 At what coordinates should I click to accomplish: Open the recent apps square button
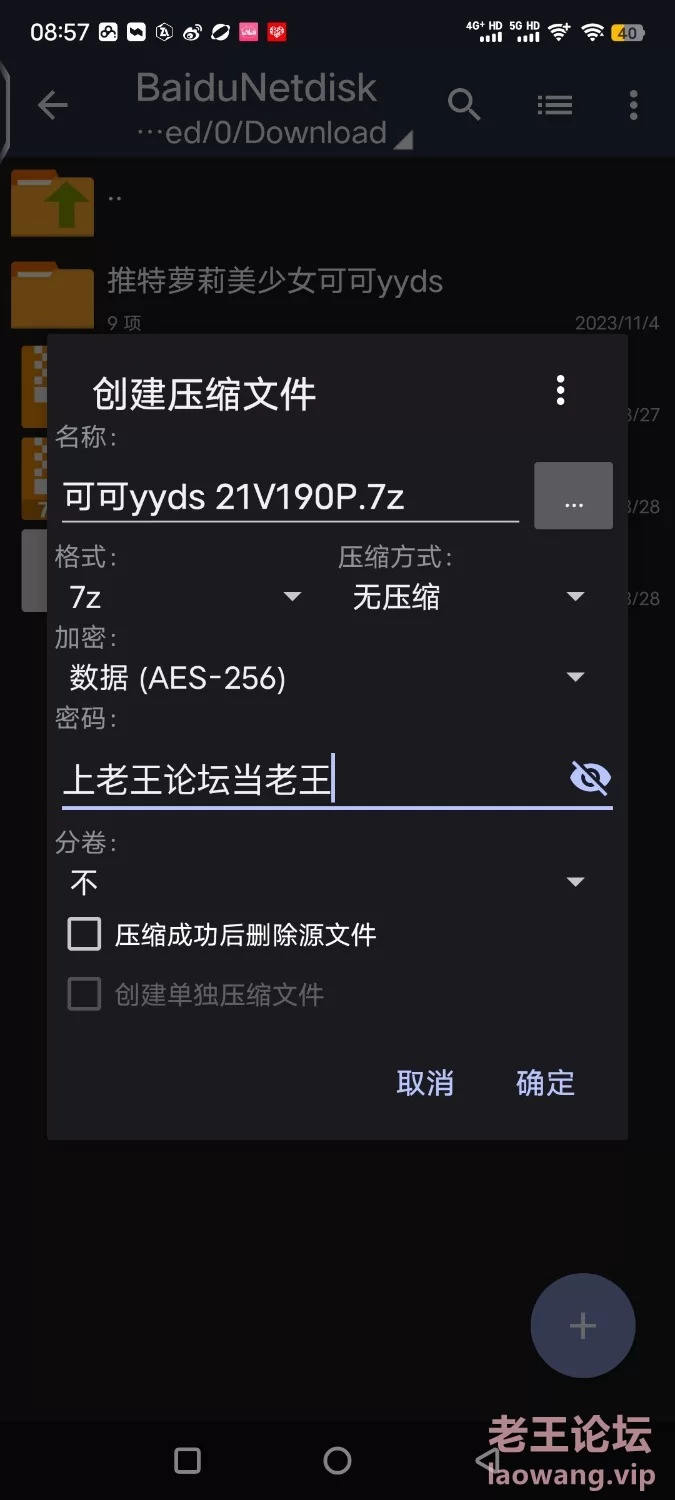pyautogui.click(x=187, y=1461)
